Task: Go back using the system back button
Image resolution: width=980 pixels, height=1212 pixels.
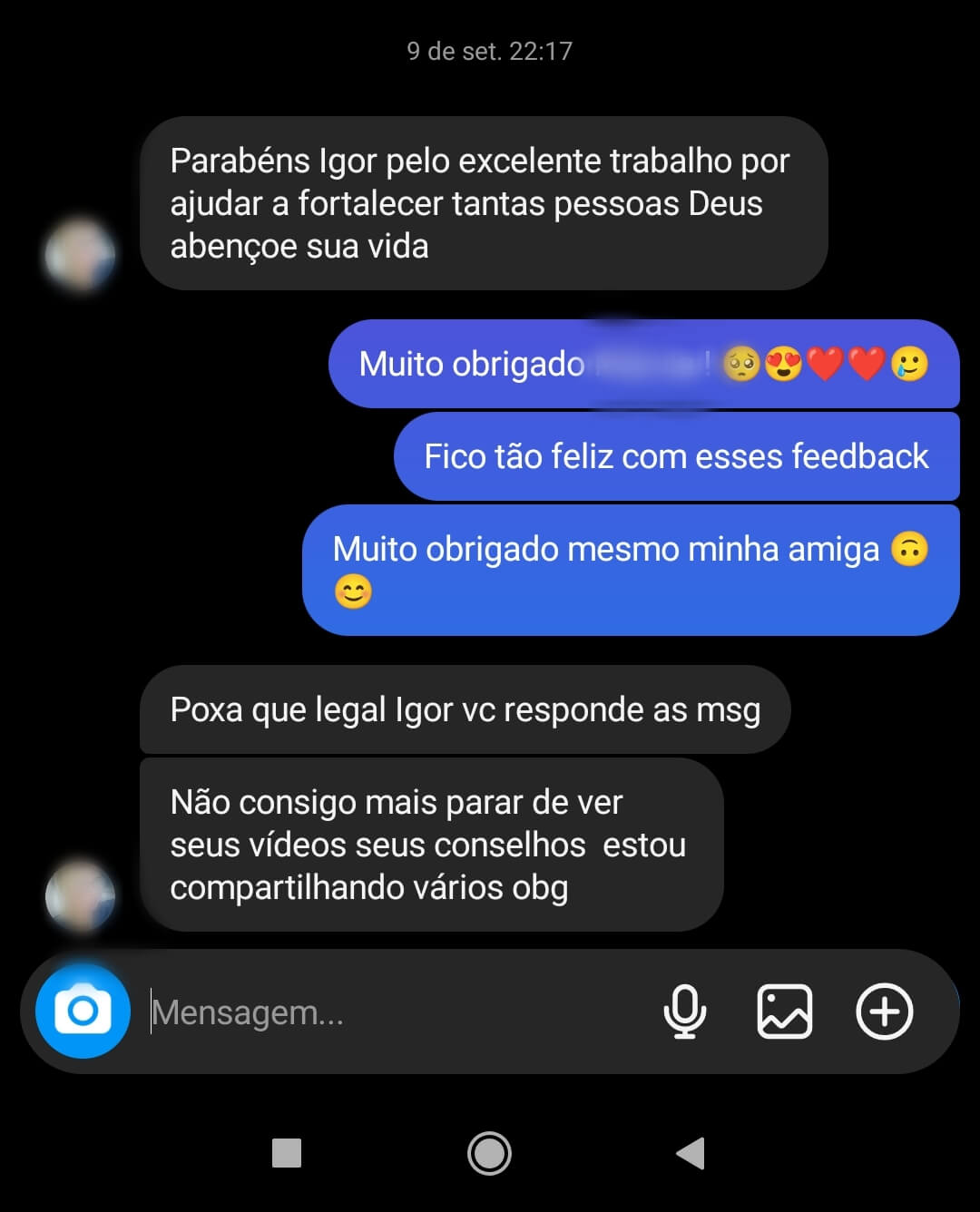Action: (691, 1153)
